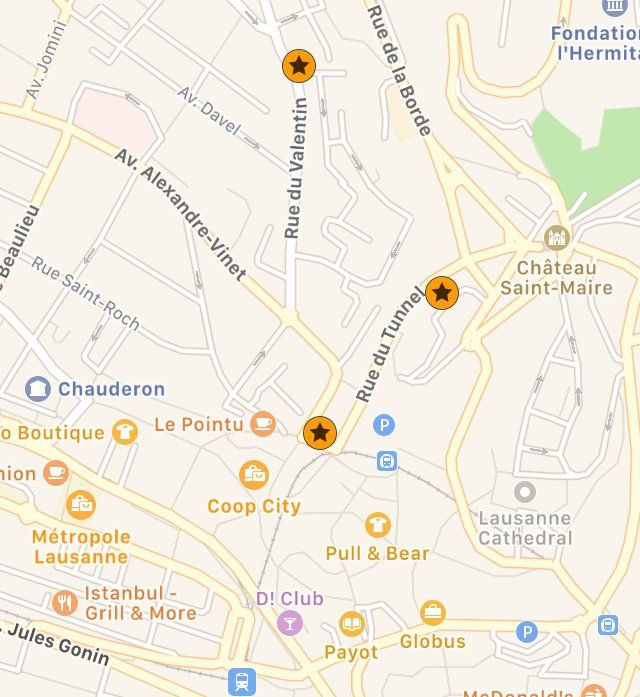Tap the D! Club nightlife marker
This screenshot has width=640, height=697.
point(289,623)
